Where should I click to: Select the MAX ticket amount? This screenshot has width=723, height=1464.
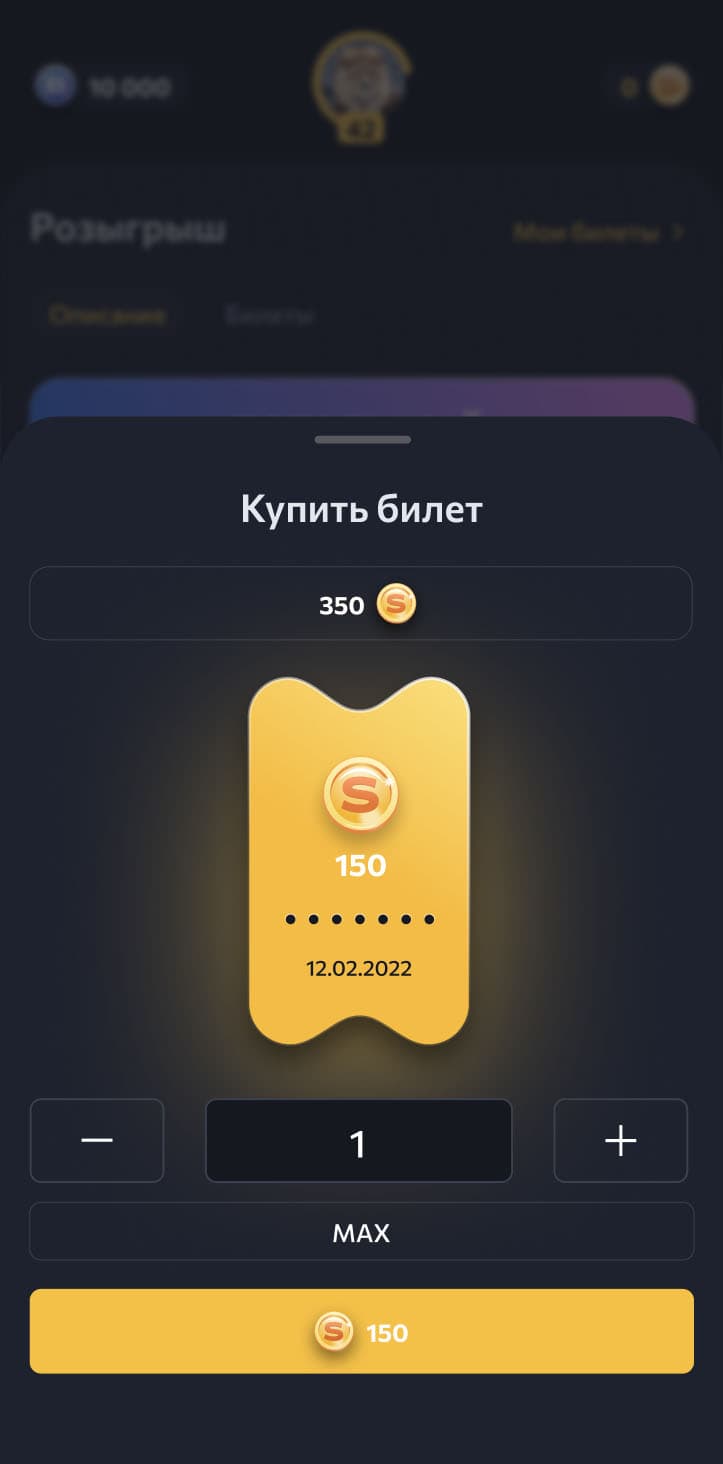(x=361, y=1232)
